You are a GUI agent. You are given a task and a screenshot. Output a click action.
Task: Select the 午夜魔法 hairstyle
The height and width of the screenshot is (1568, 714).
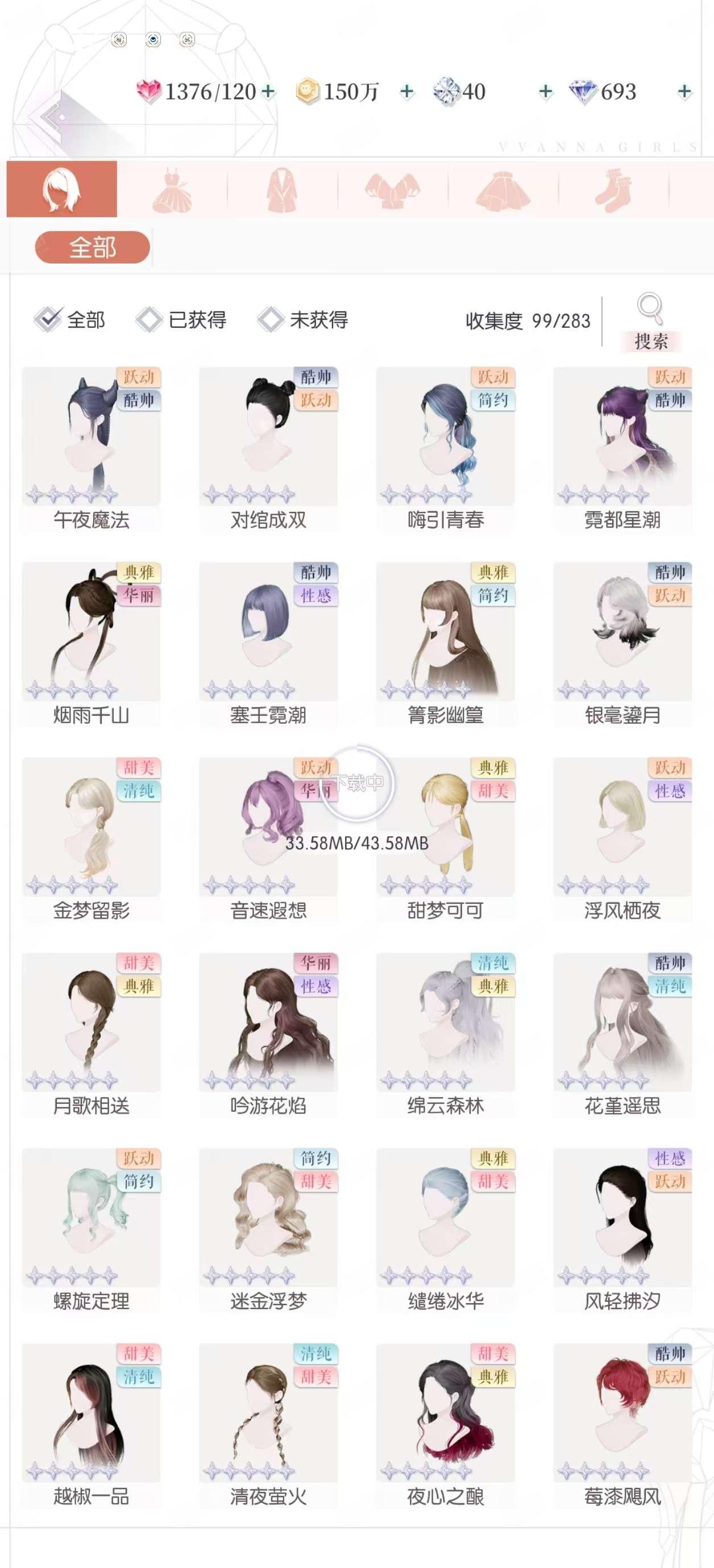[x=92, y=448]
